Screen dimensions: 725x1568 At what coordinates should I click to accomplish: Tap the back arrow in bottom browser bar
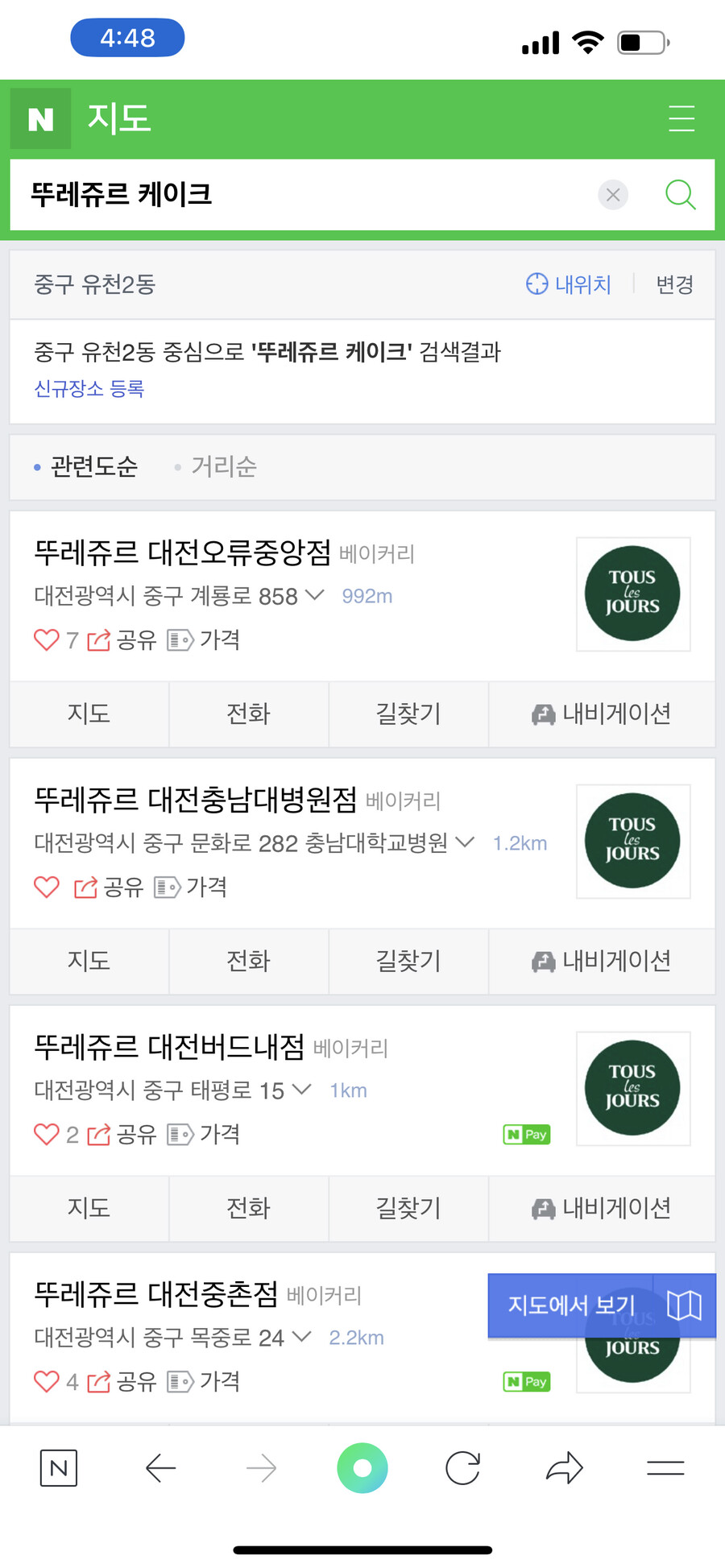(160, 1468)
